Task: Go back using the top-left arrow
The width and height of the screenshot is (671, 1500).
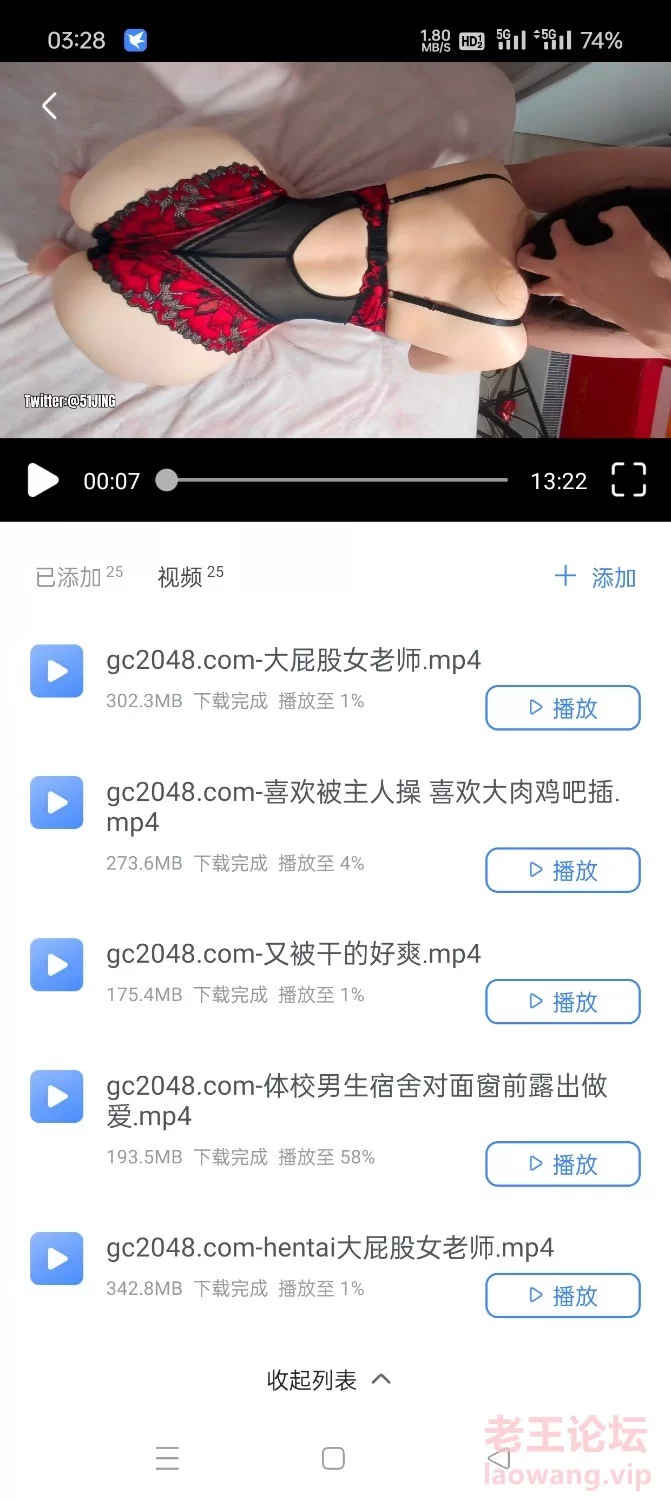Action: tap(50, 106)
